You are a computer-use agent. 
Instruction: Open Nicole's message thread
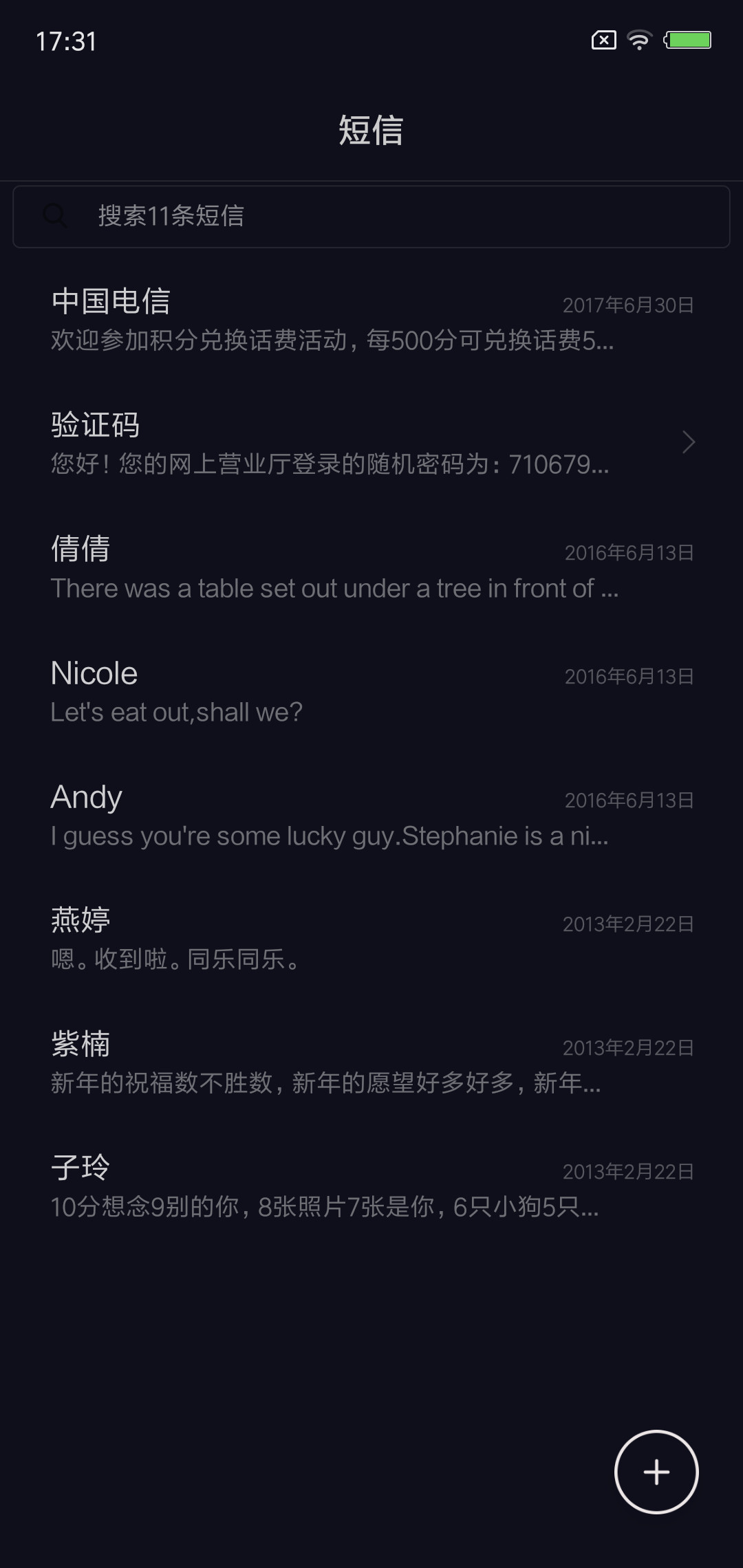click(x=371, y=691)
